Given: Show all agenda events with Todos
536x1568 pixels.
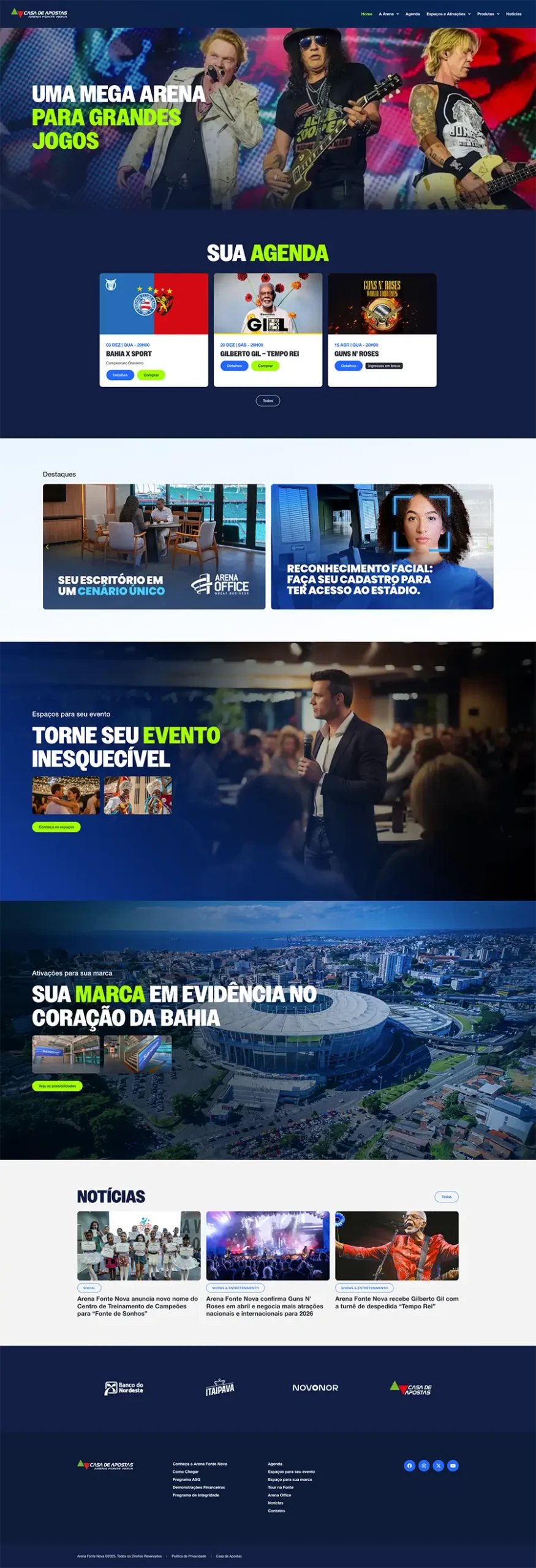Looking at the screenshot, I should [x=268, y=401].
